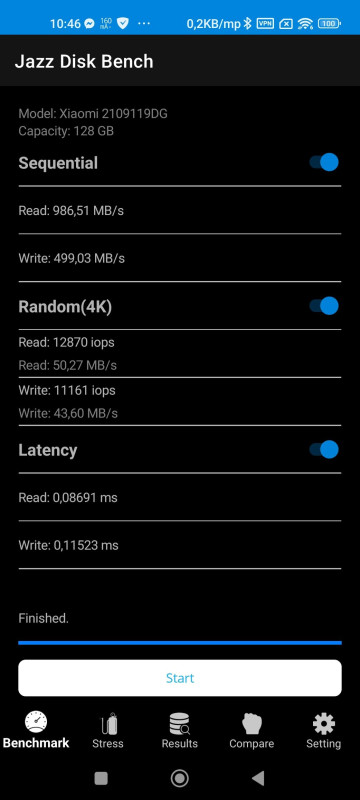The width and height of the screenshot is (360, 800).
Task: Select the Benchmark tab
Action: click(36, 730)
